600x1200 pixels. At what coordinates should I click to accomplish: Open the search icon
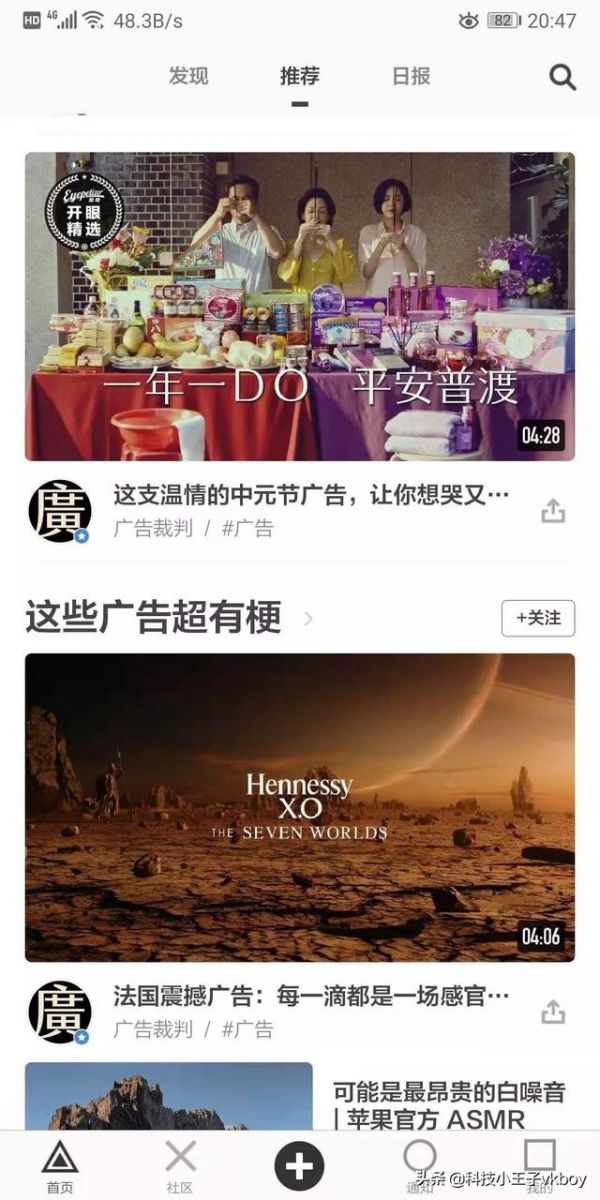[563, 77]
